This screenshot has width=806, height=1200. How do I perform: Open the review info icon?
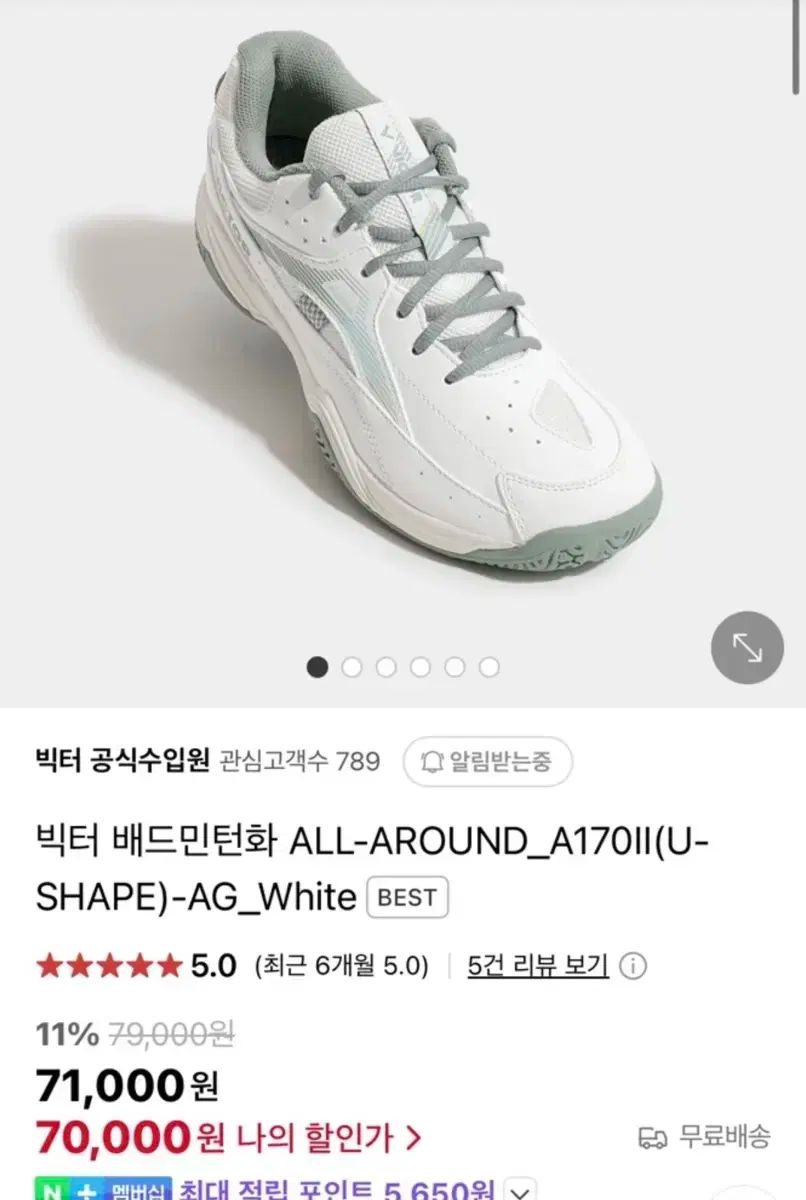[635, 966]
